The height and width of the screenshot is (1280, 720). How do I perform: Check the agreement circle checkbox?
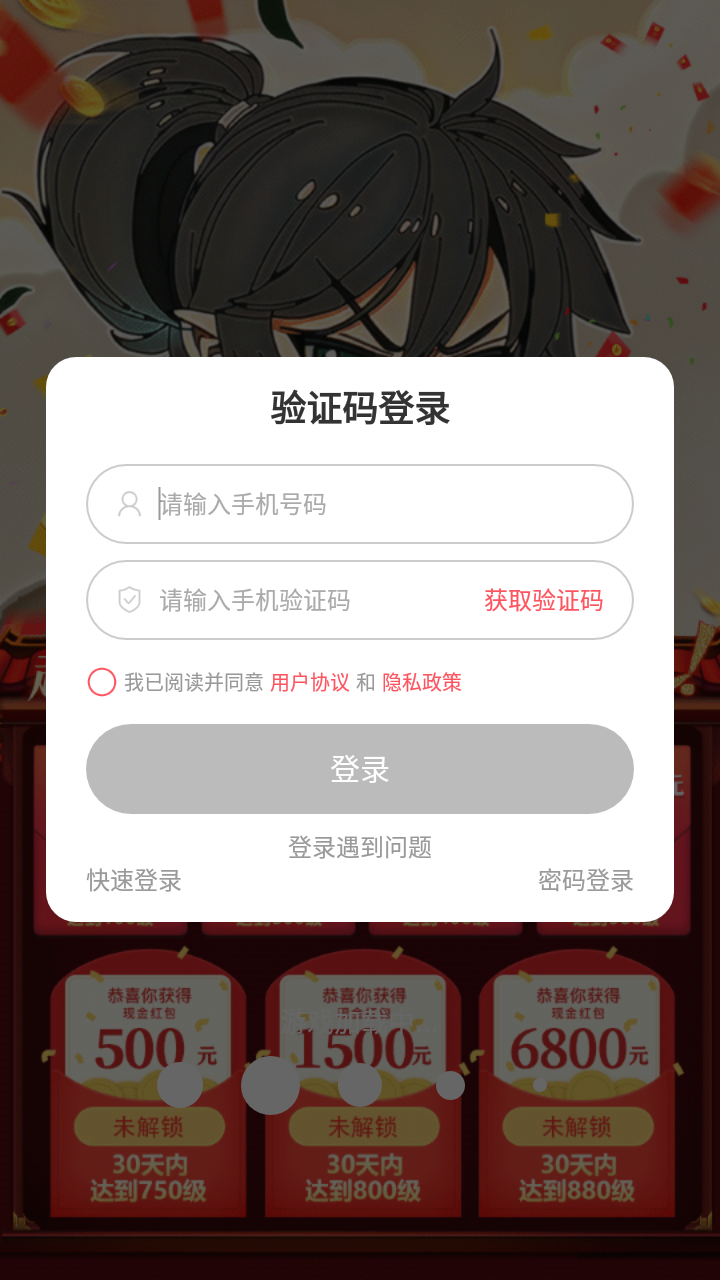[x=101, y=682]
